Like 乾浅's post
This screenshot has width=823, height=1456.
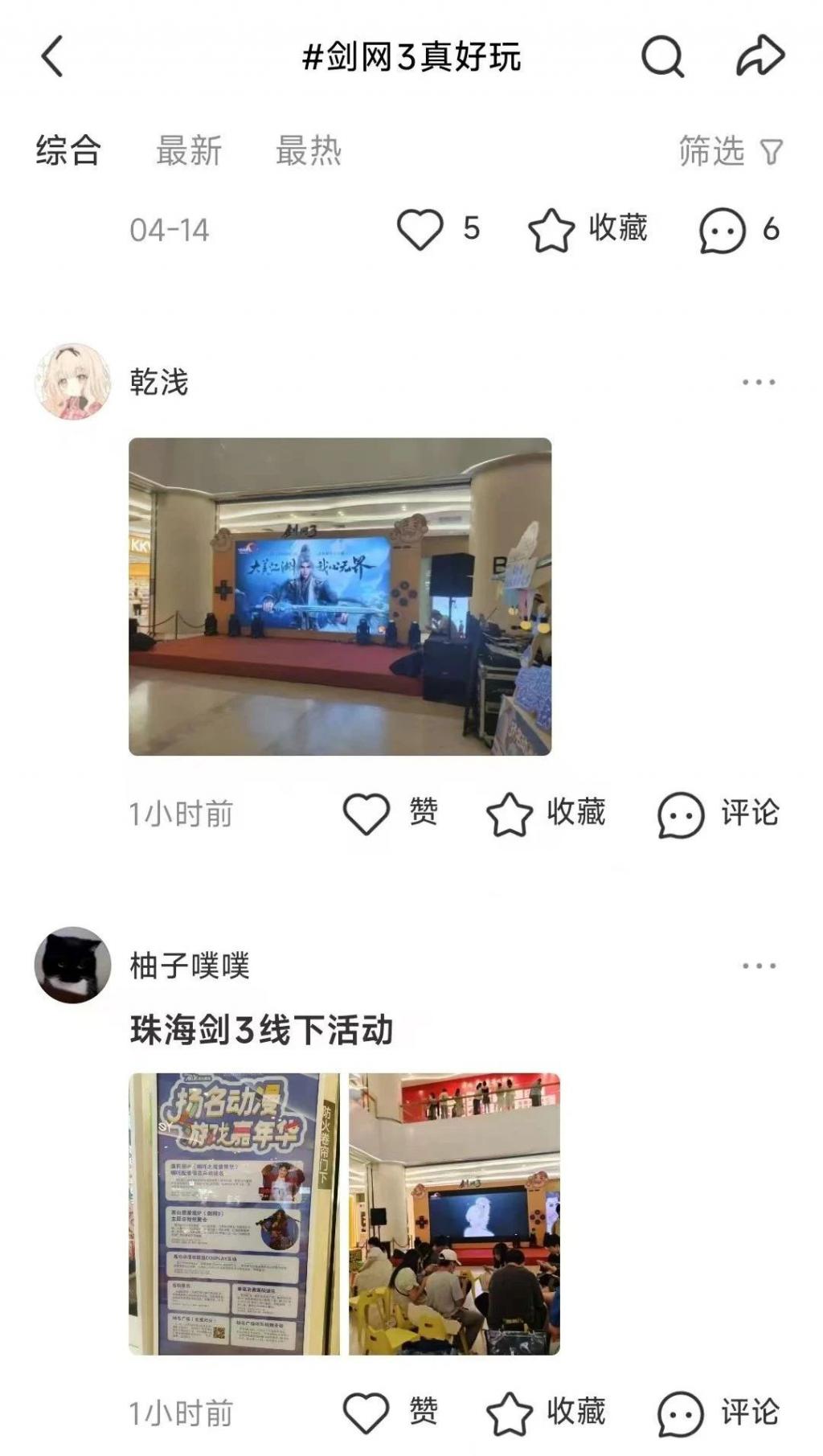click(367, 814)
